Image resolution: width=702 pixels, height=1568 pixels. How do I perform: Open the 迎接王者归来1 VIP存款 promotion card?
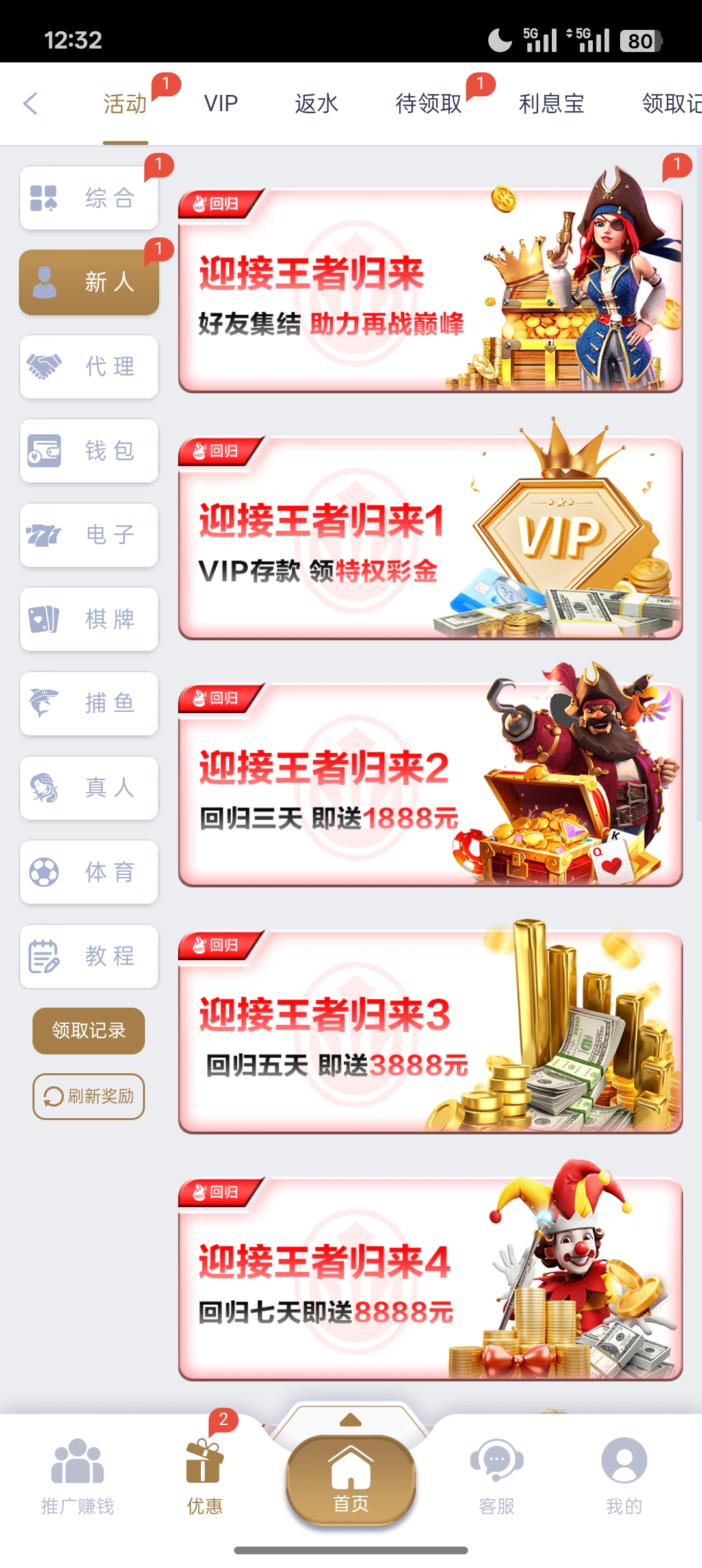tap(430, 538)
